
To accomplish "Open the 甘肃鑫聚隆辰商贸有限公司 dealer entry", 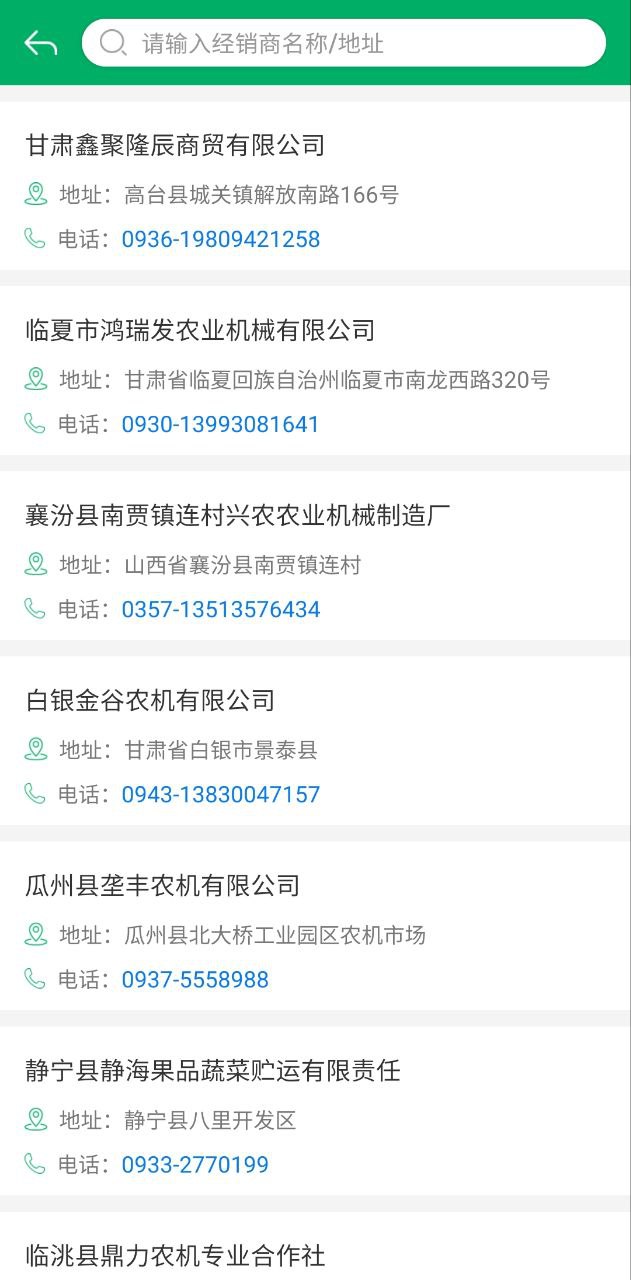I will (x=175, y=146).
